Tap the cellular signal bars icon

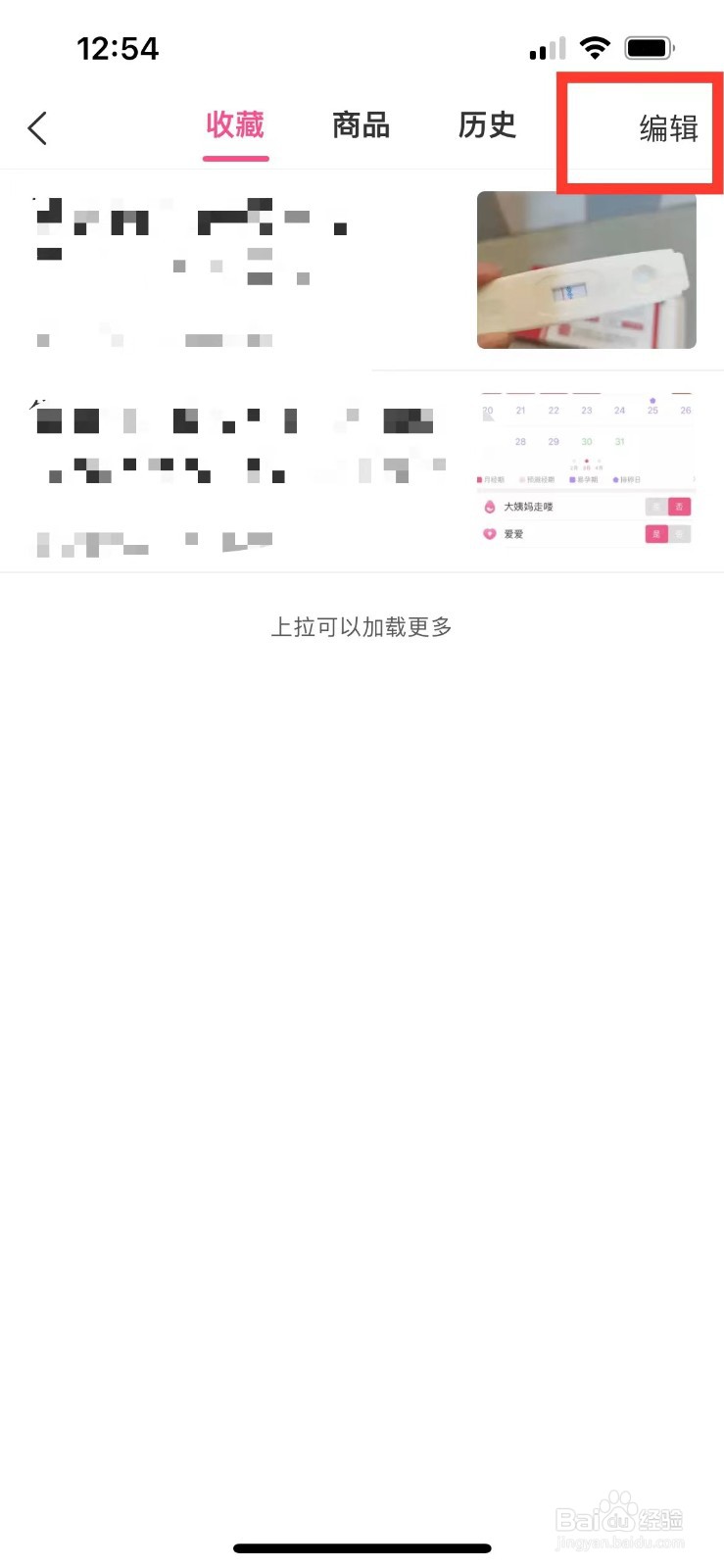(x=547, y=47)
